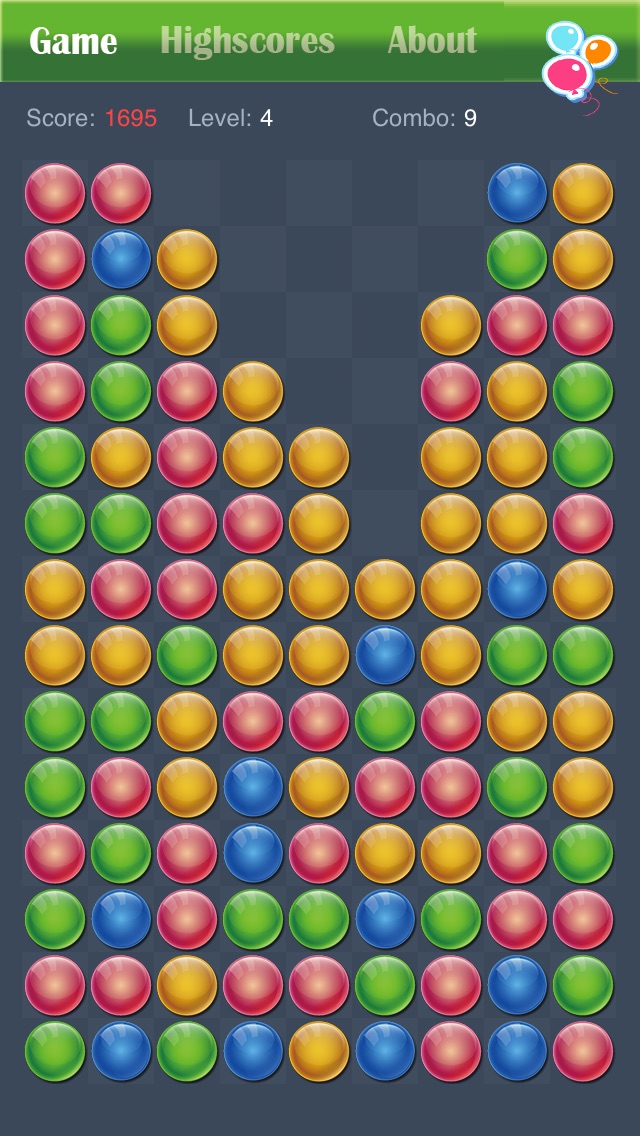The height and width of the screenshot is (1136, 640).
Task: Pop the lone blue bubble in the top row
Action: coord(517,193)
